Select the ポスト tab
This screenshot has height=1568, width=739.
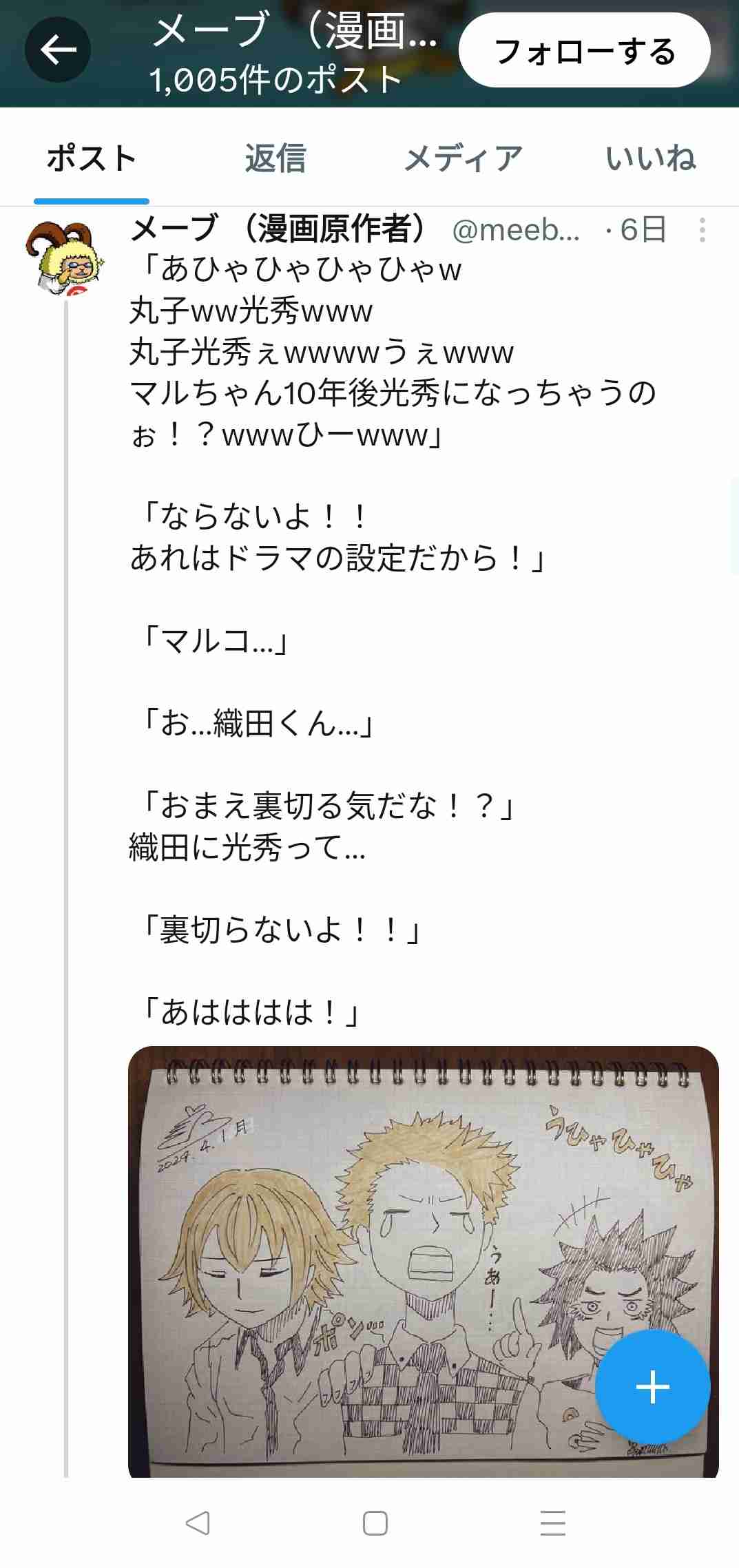point(92,158)
